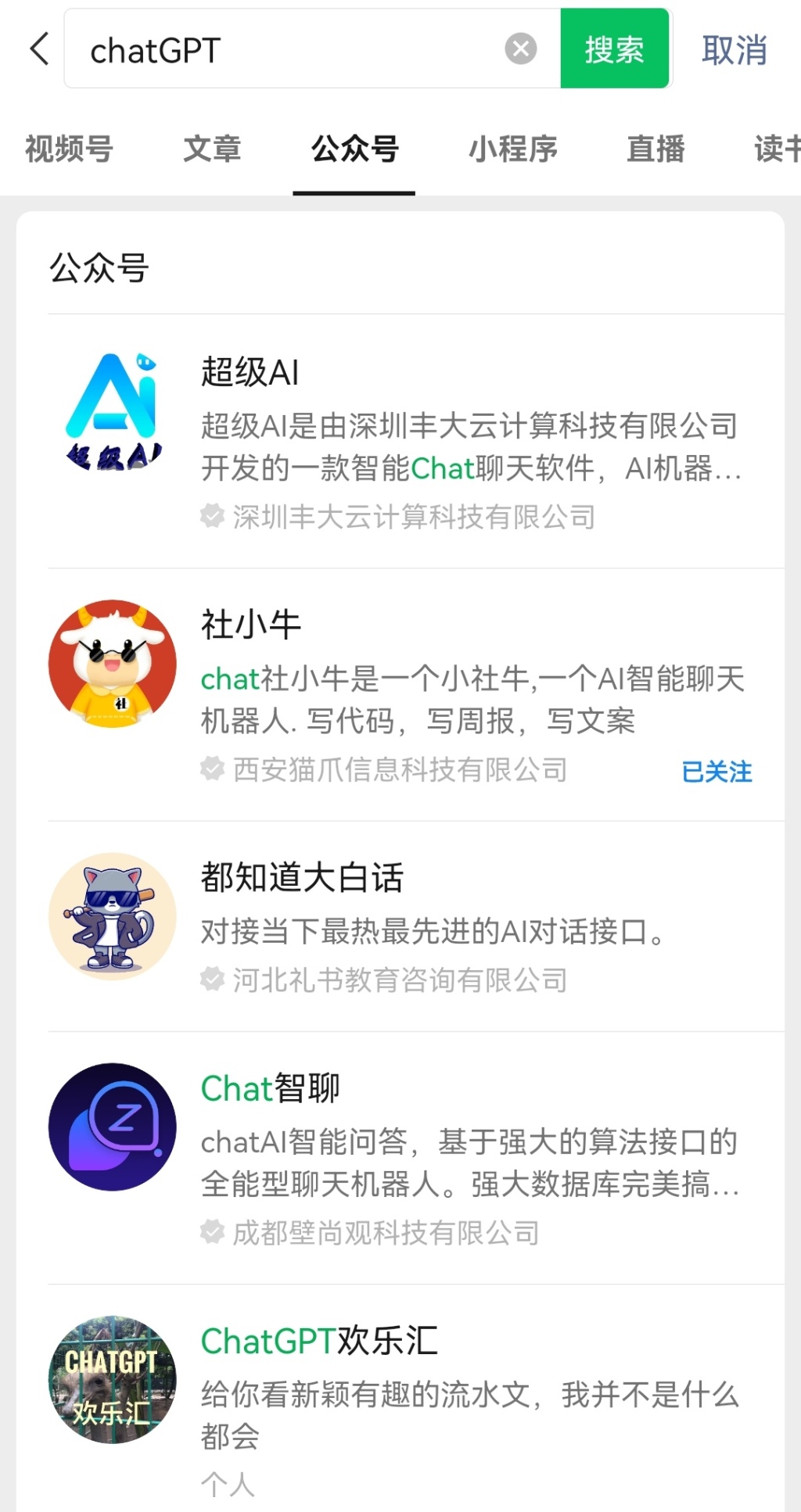Select the 公众号 tab
Screen dimensions: 801x1512
coord(354,149)
